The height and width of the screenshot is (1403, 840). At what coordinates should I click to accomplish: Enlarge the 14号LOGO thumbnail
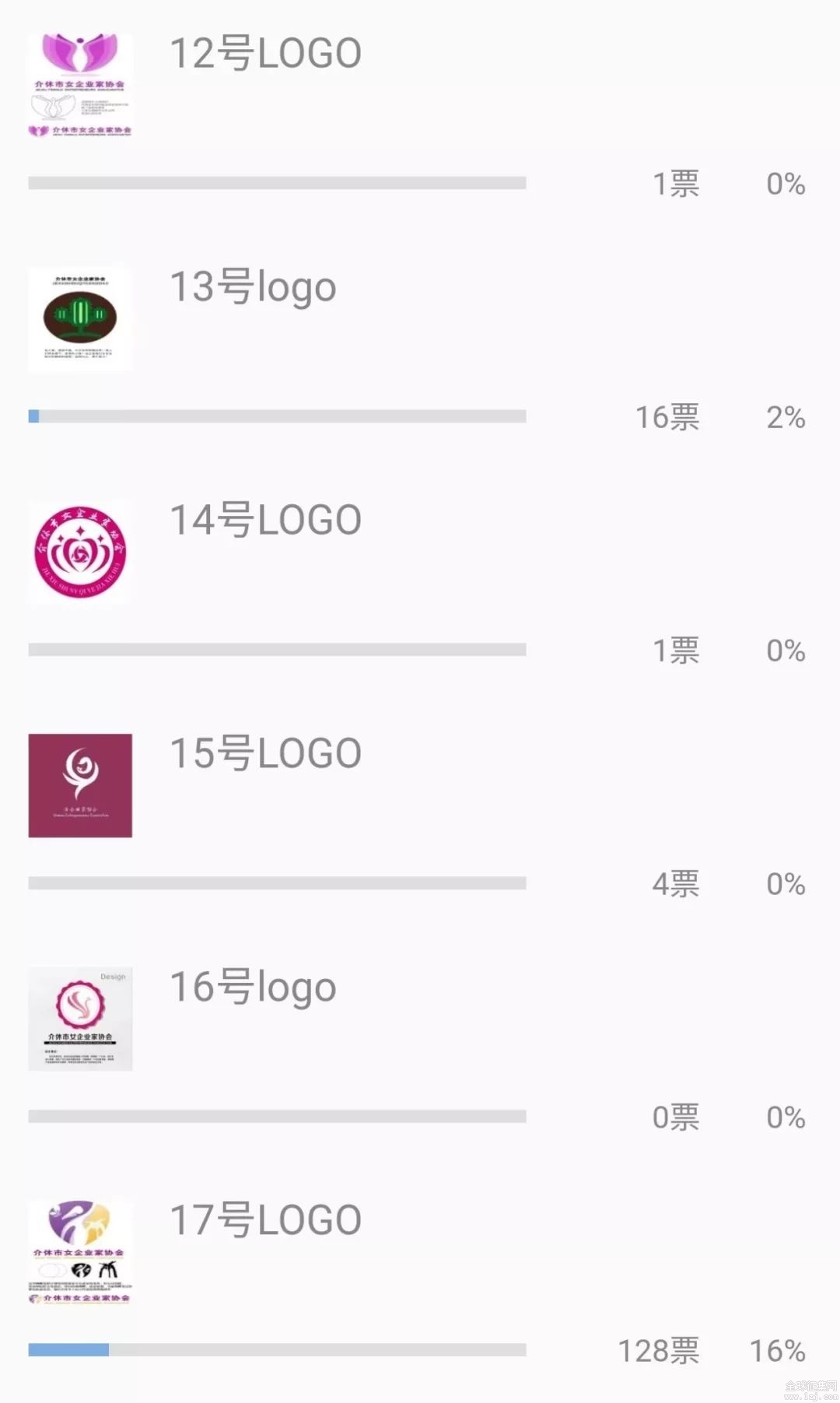click(80, 552)
